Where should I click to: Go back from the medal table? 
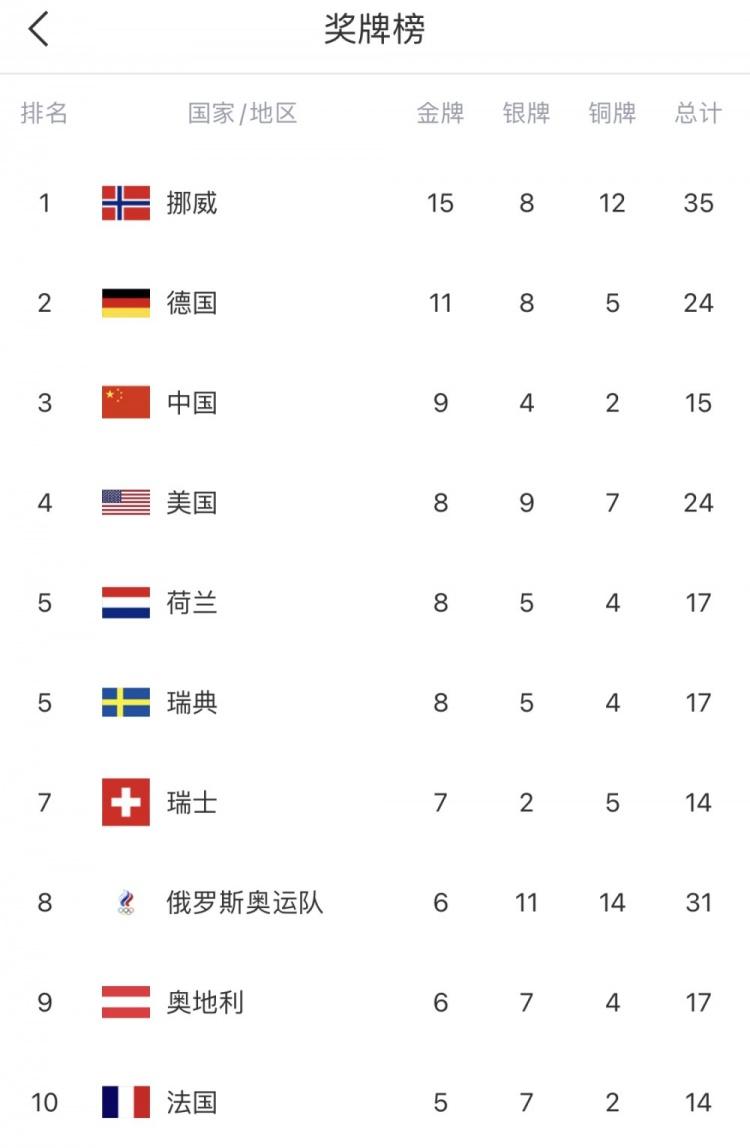point(38,30)
